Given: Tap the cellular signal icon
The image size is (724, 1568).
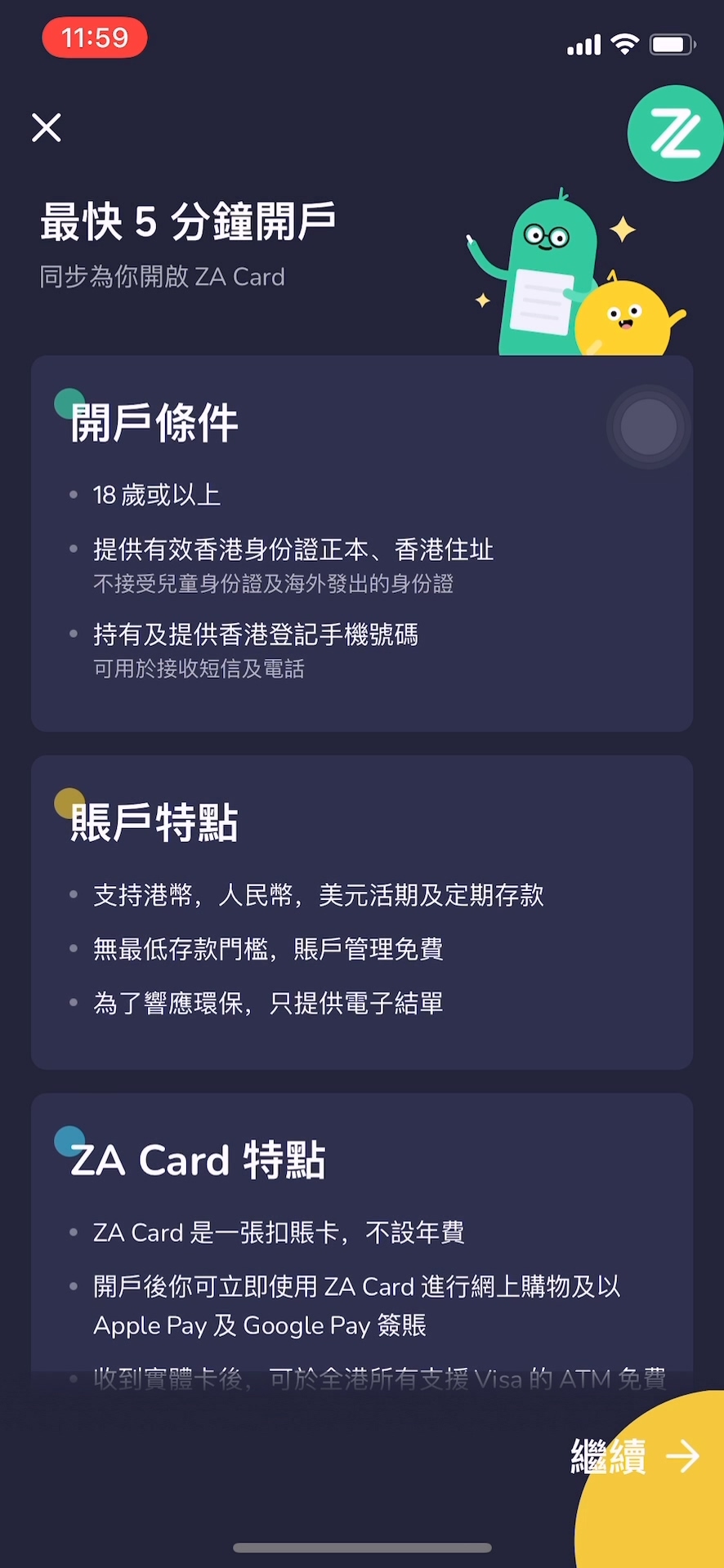Looking at the screenshot, I should pyautogui.click(x=582, y=43).
